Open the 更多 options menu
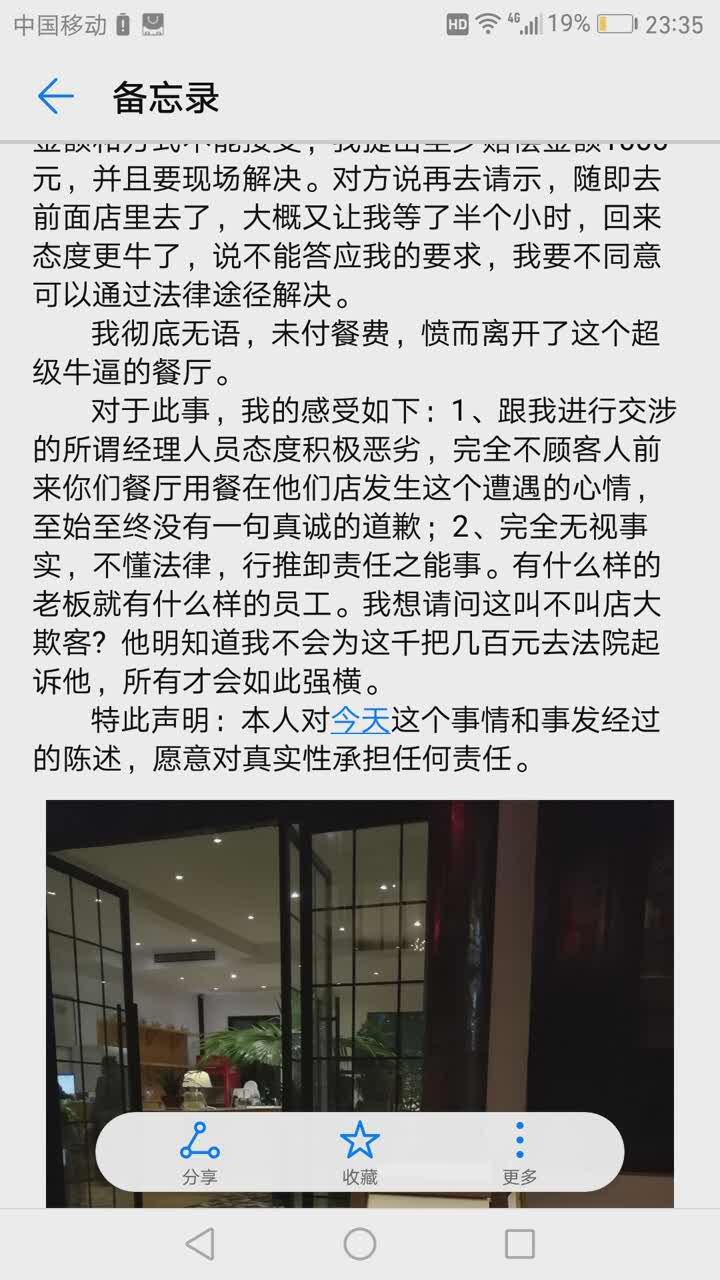720x1280 pixels. pyautogui.click(x=520, y=1152)
